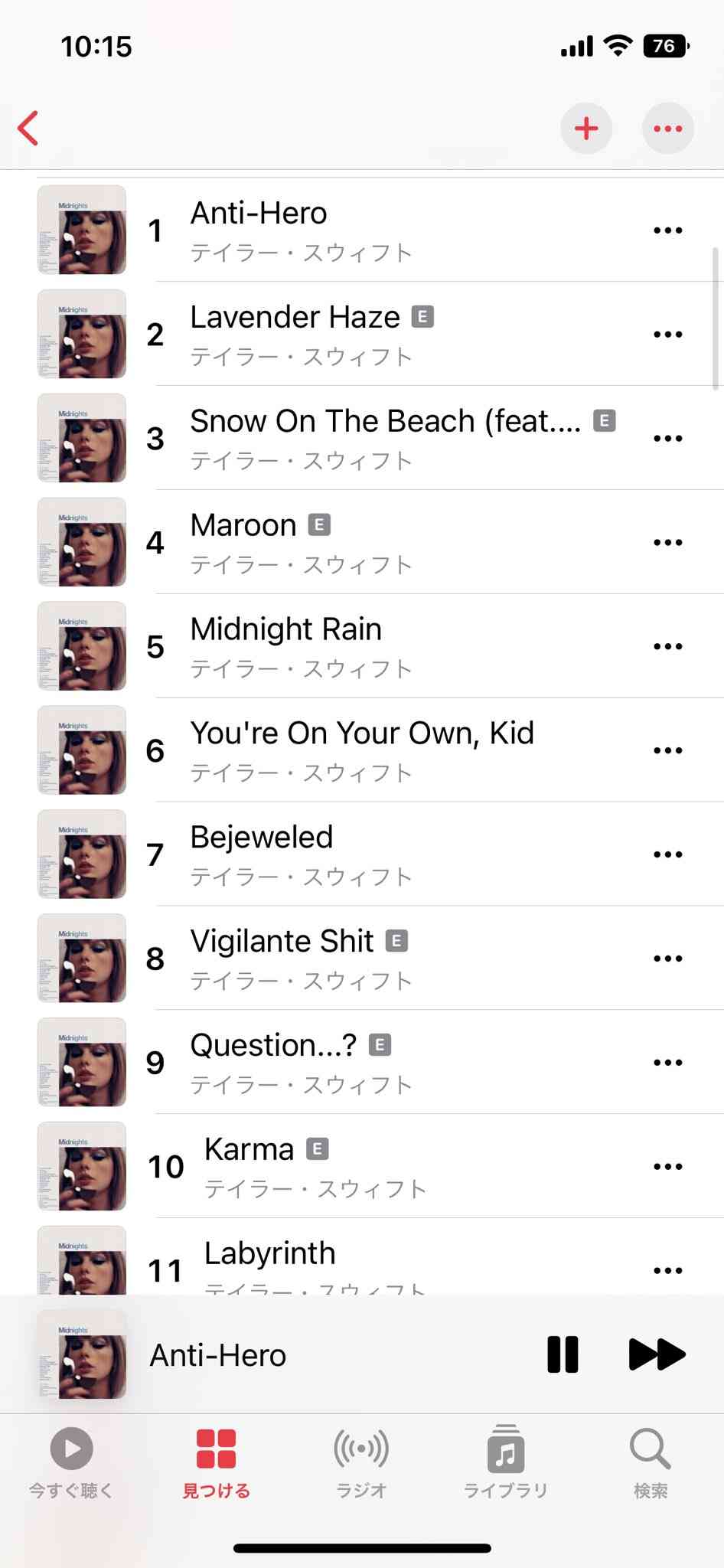Open more options for Karma

(x=667, y=1167)
